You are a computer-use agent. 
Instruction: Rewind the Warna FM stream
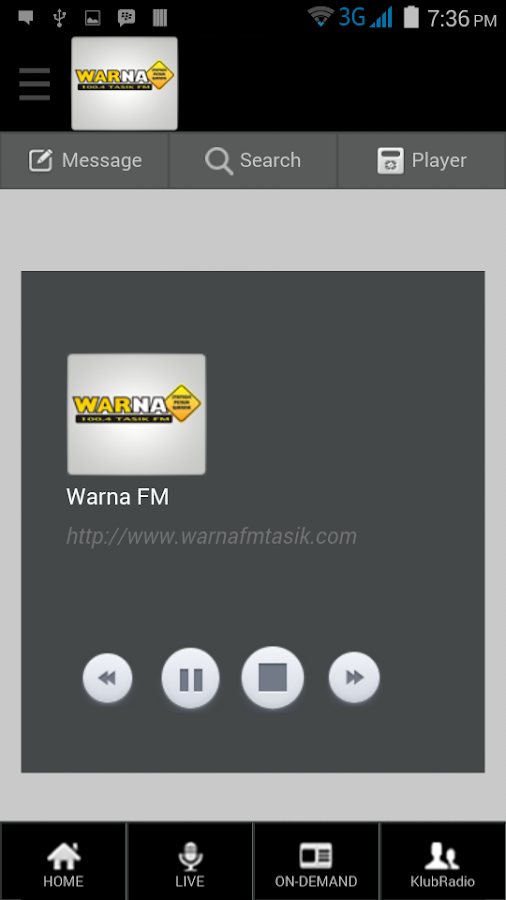coord(107,678)
